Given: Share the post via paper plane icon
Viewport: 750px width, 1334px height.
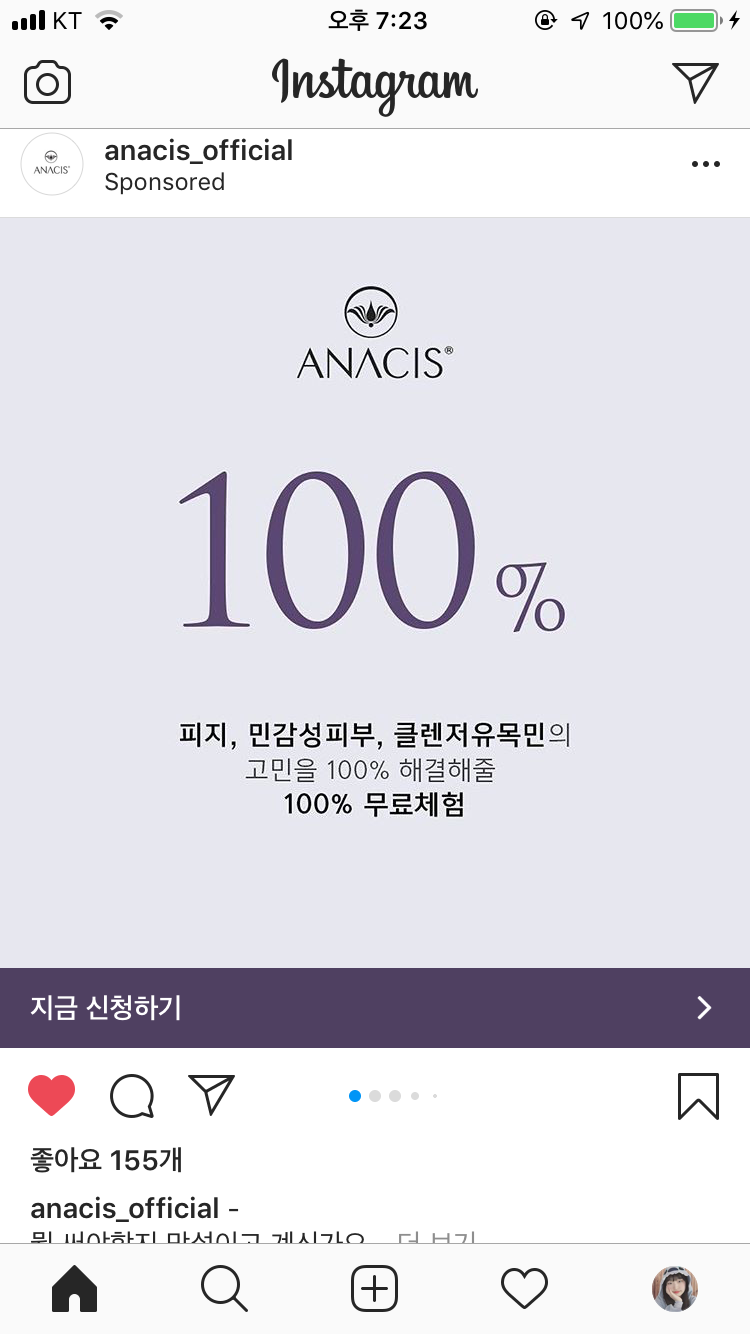Looking at the screenshot, I should click(x=211, y=1095).
